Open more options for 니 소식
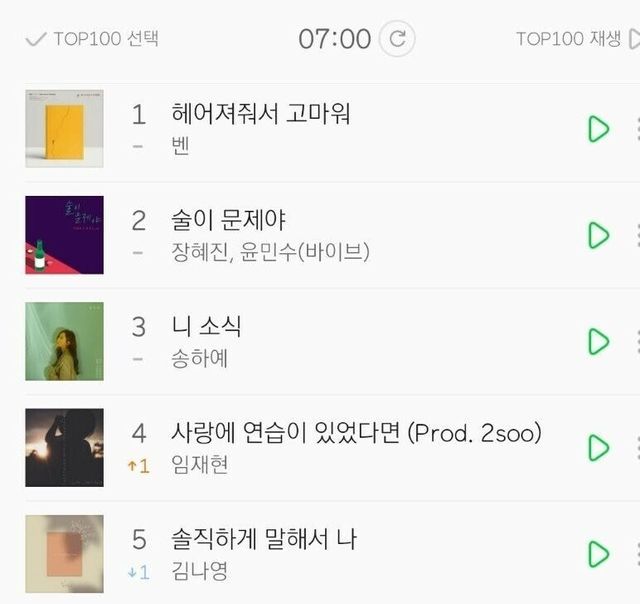Image resolution: width=640 pixels, height=604 pixels. (x=637, y=341)
